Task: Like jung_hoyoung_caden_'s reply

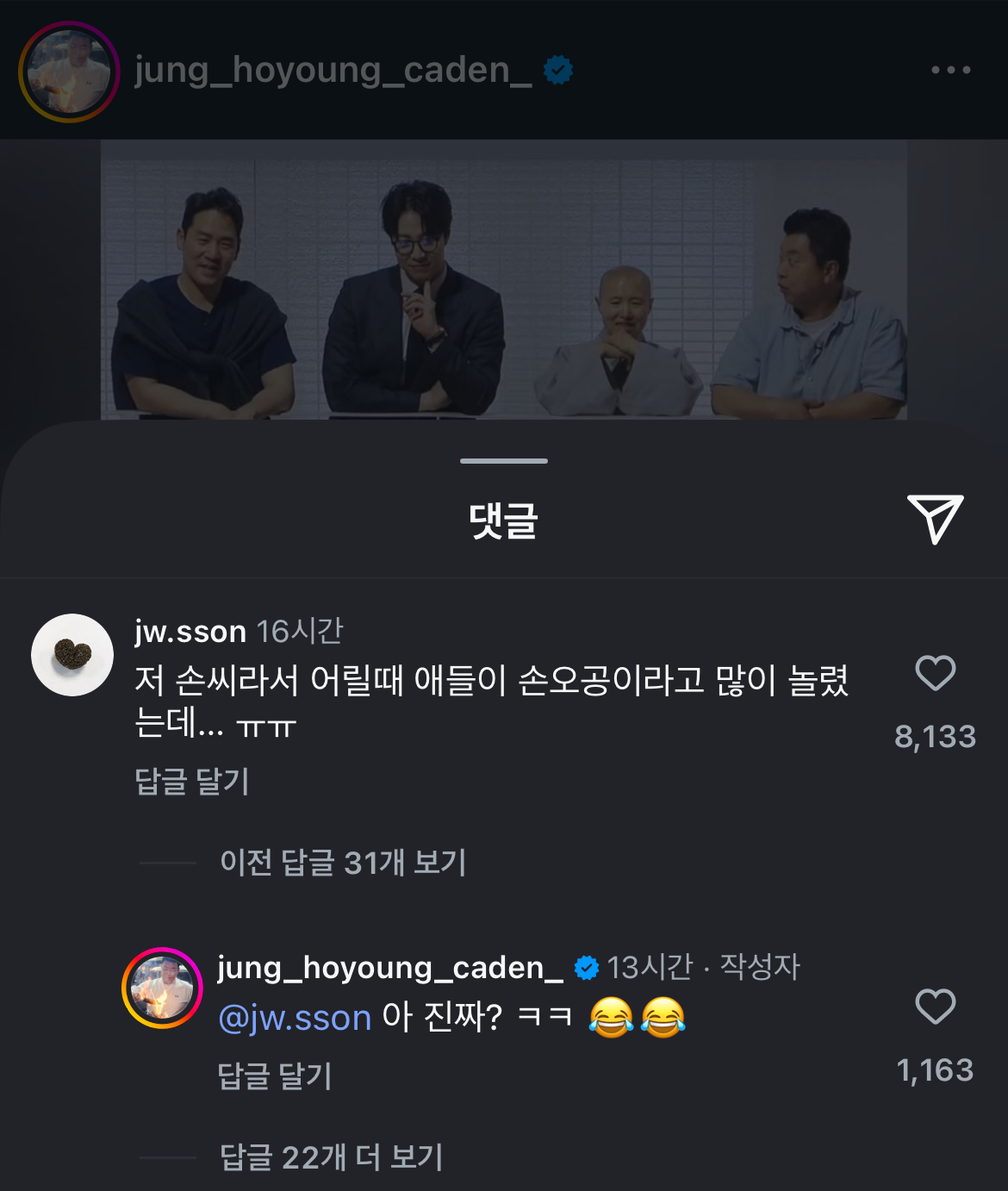Action: coord(935,1007)
